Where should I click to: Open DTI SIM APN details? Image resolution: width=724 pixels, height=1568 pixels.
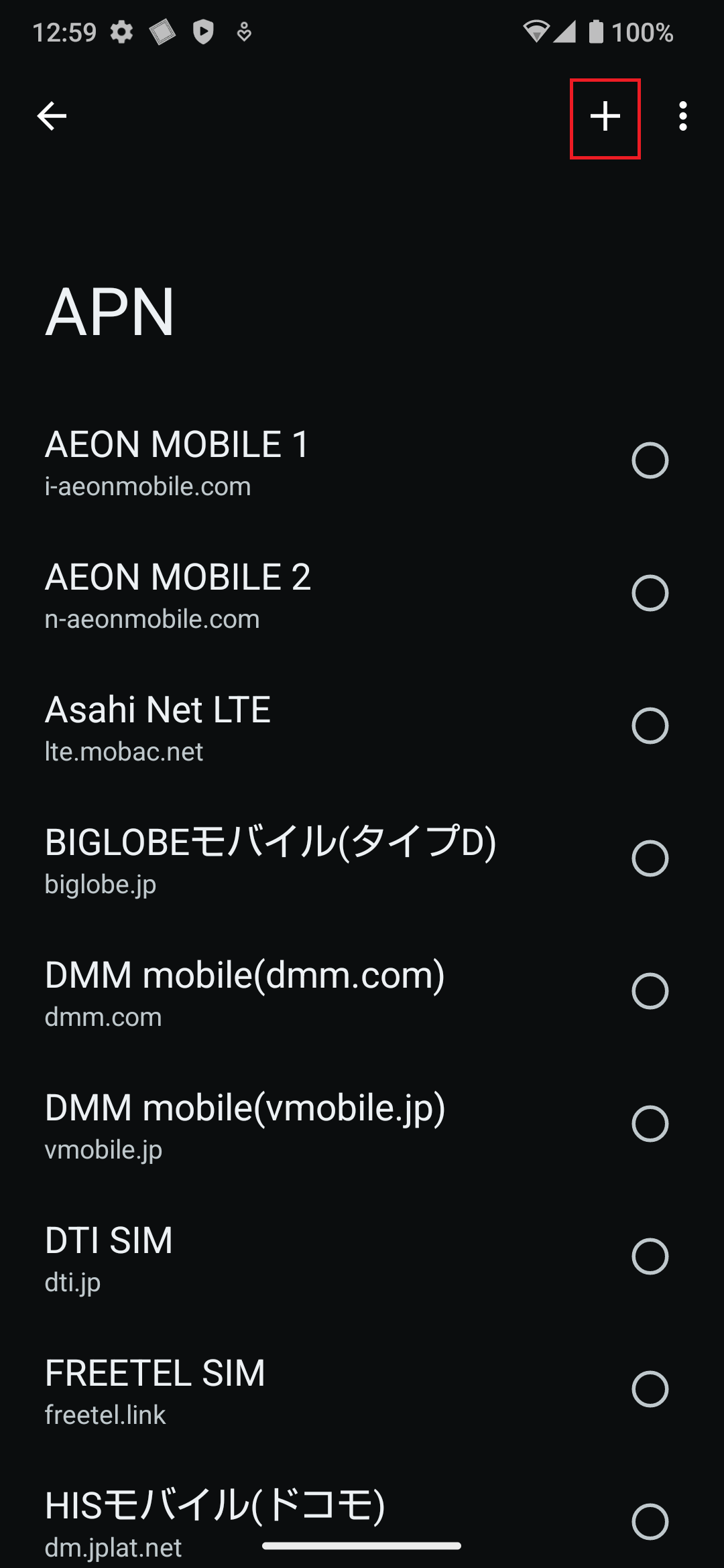109,1258
